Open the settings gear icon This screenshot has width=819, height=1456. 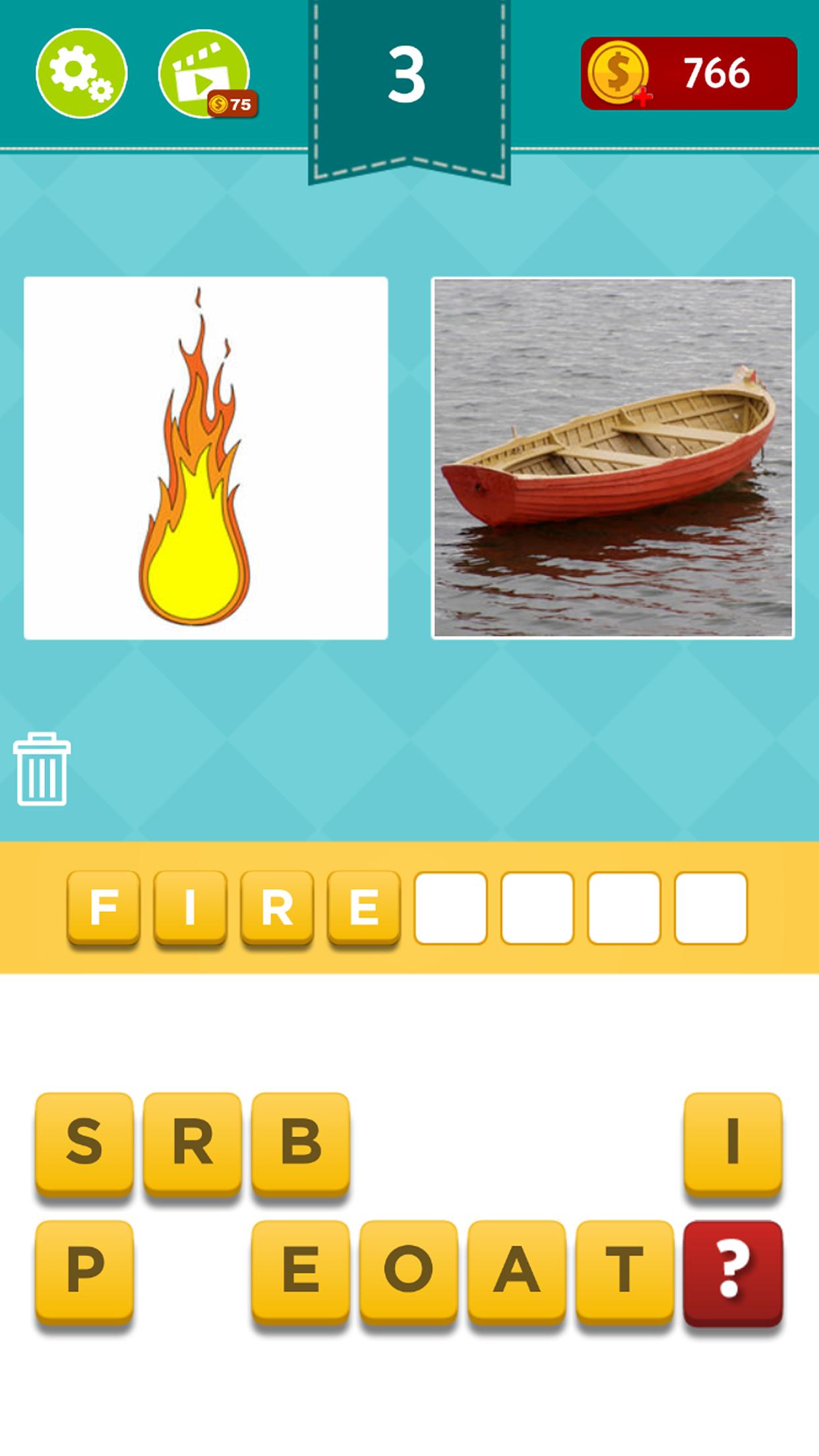pos(81,73)
